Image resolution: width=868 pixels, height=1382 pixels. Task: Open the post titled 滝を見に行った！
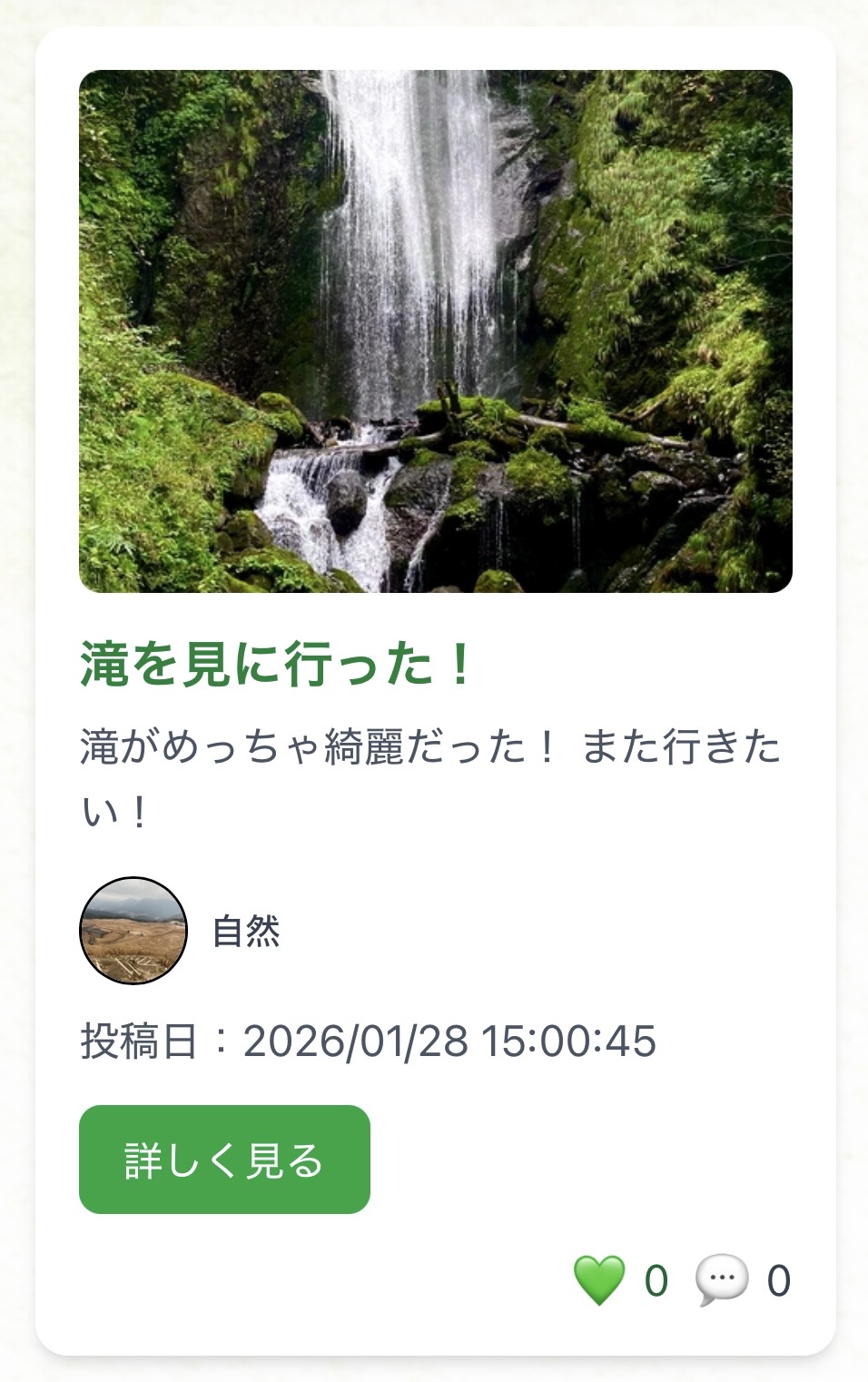point(276,664)
